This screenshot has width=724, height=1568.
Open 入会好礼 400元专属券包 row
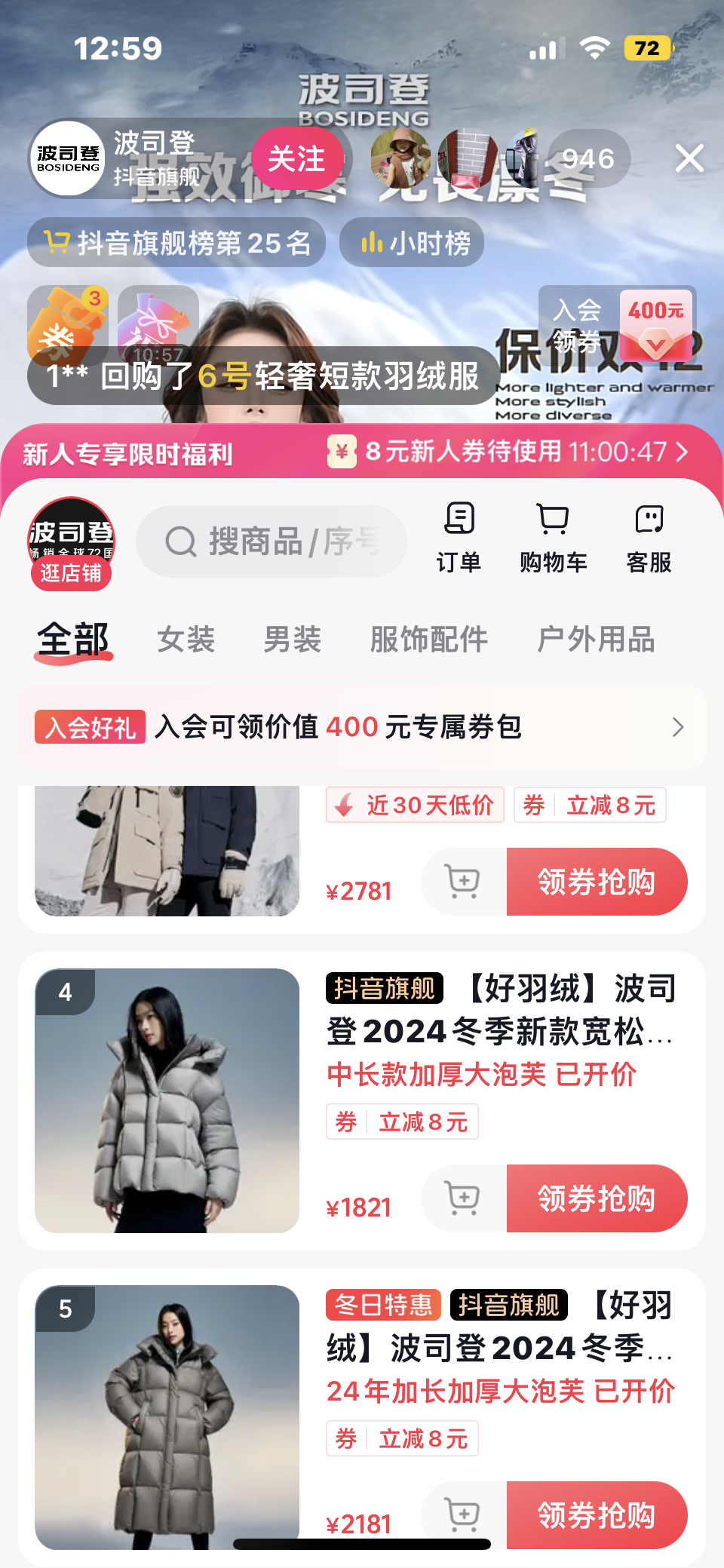point(362,727)
